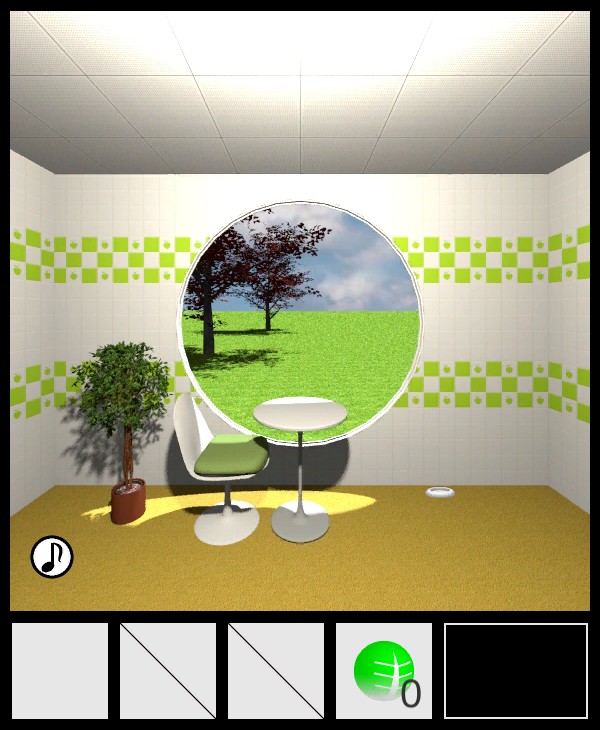Toggle the music note sound button
The width and height of the screenshot is (600, 730).
point(52,557)
